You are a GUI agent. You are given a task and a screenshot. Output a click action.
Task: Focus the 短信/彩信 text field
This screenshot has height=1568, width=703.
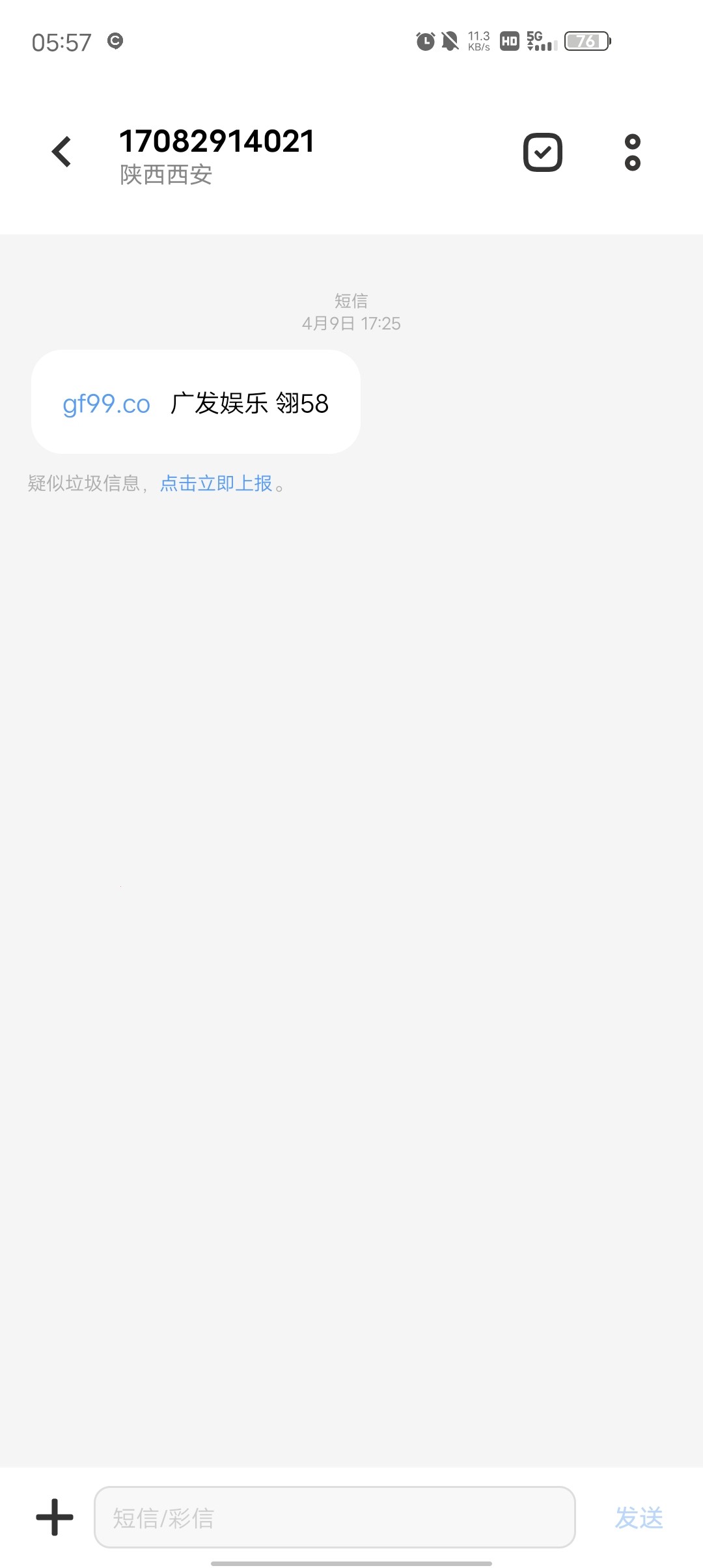(335, 1517)
